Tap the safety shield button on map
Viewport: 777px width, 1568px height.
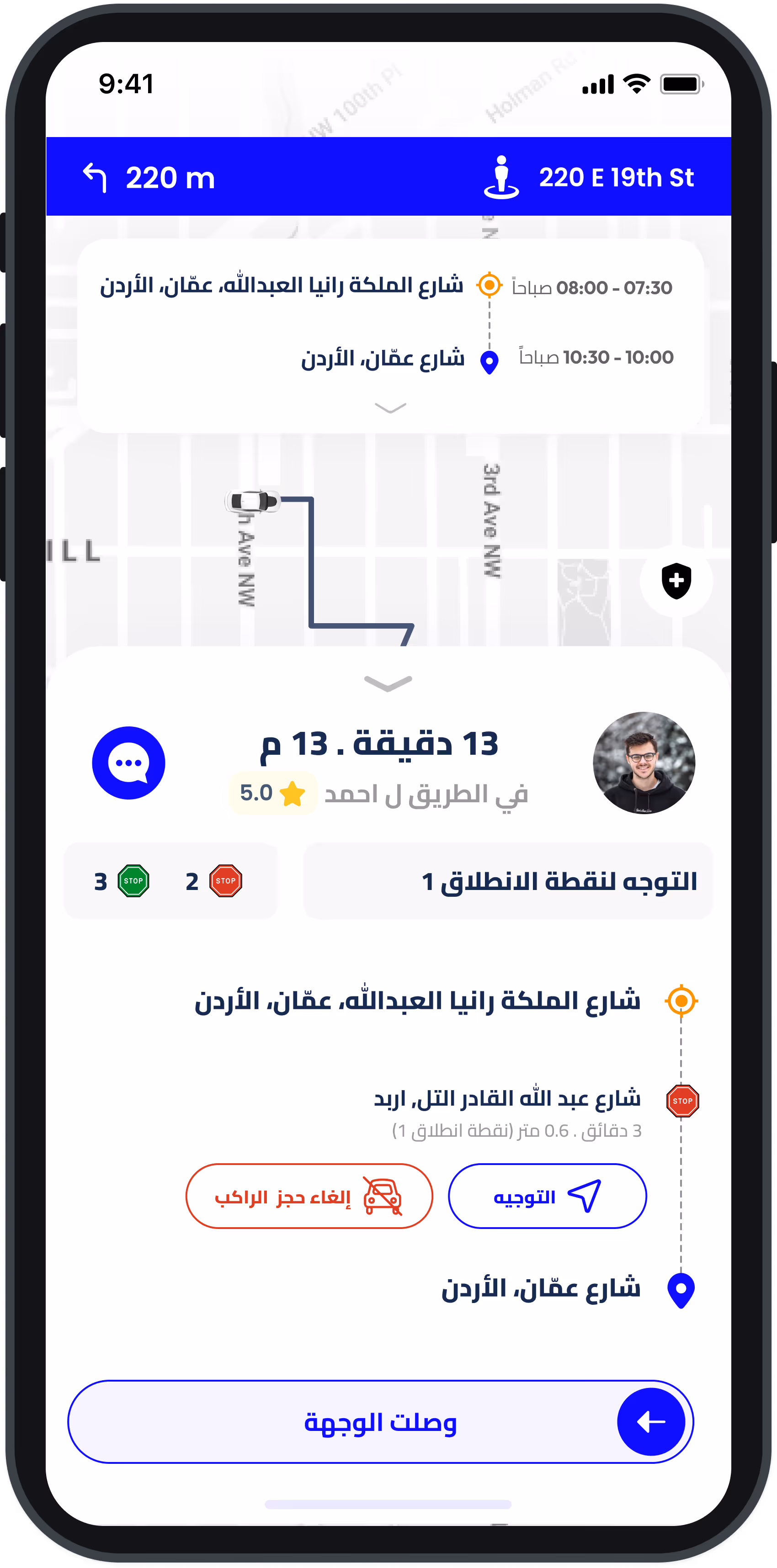coord(676,581)
